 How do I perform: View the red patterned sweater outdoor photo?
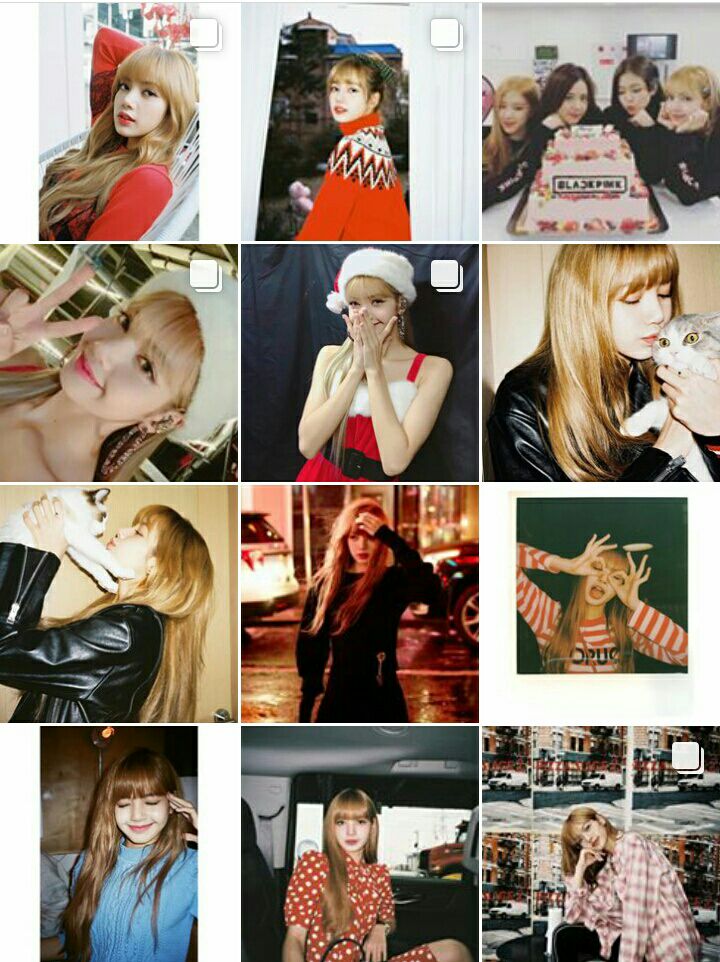360,122
